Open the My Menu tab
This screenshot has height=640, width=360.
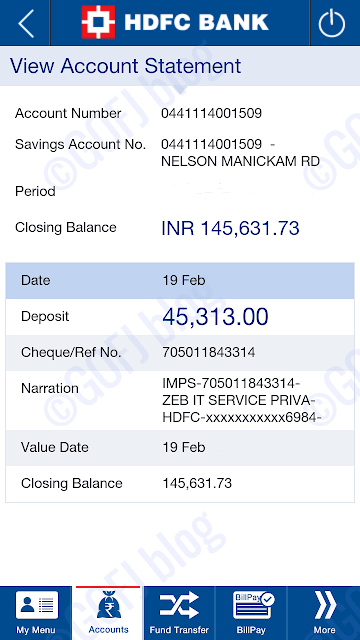pos(36,613)
